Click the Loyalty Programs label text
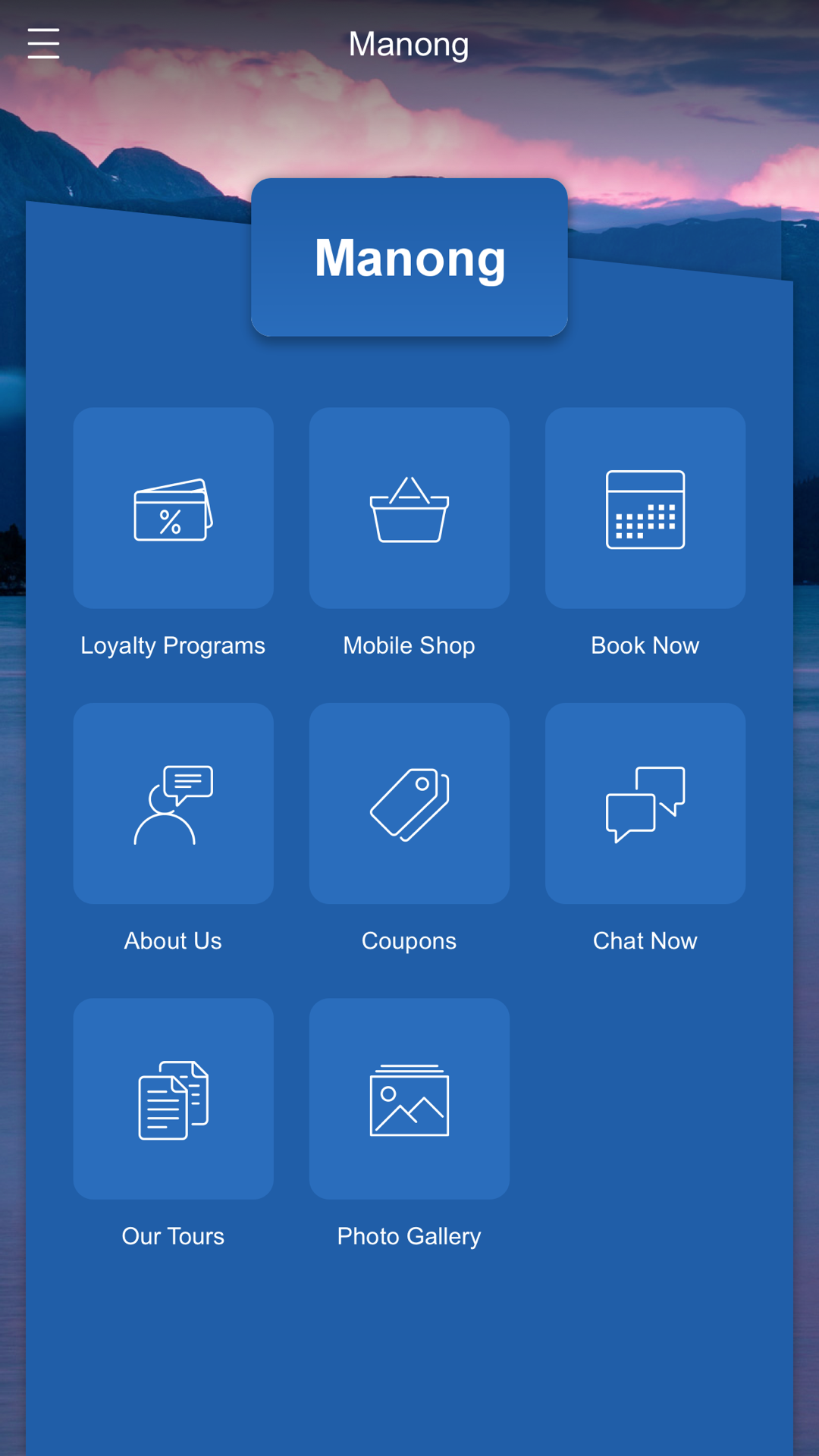819x1456 pixels. (173, 645)
